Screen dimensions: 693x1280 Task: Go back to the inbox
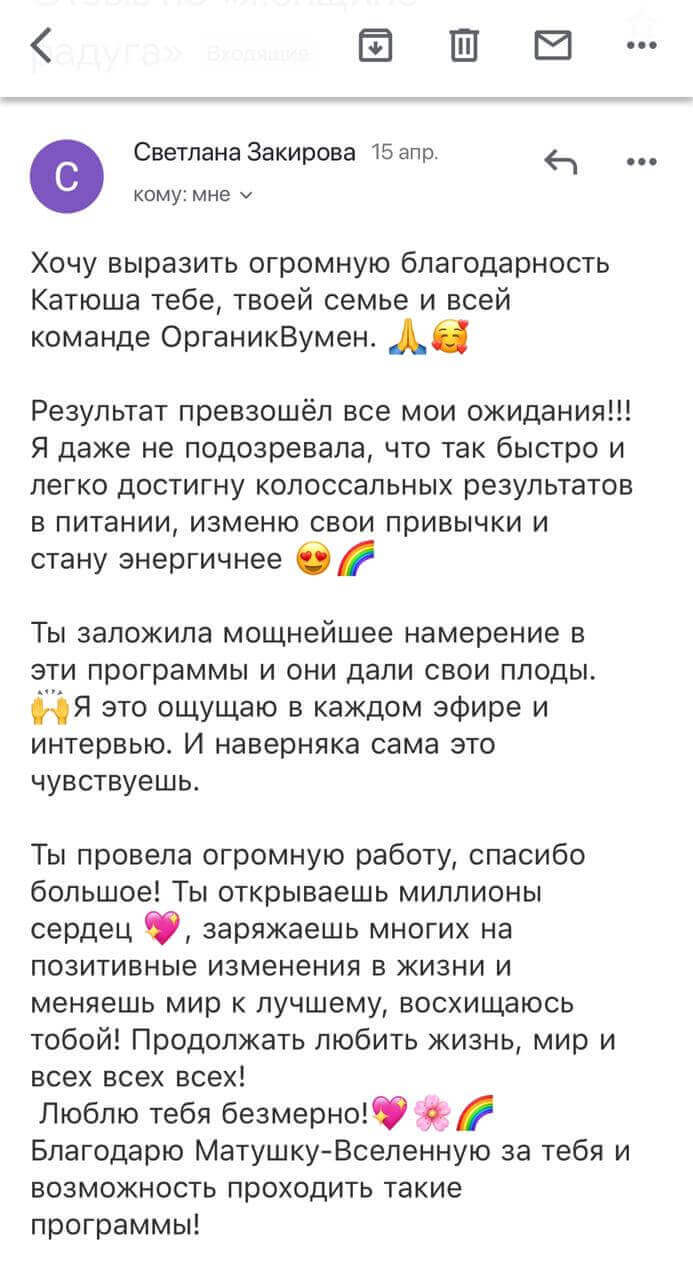(x=40, y=44)
